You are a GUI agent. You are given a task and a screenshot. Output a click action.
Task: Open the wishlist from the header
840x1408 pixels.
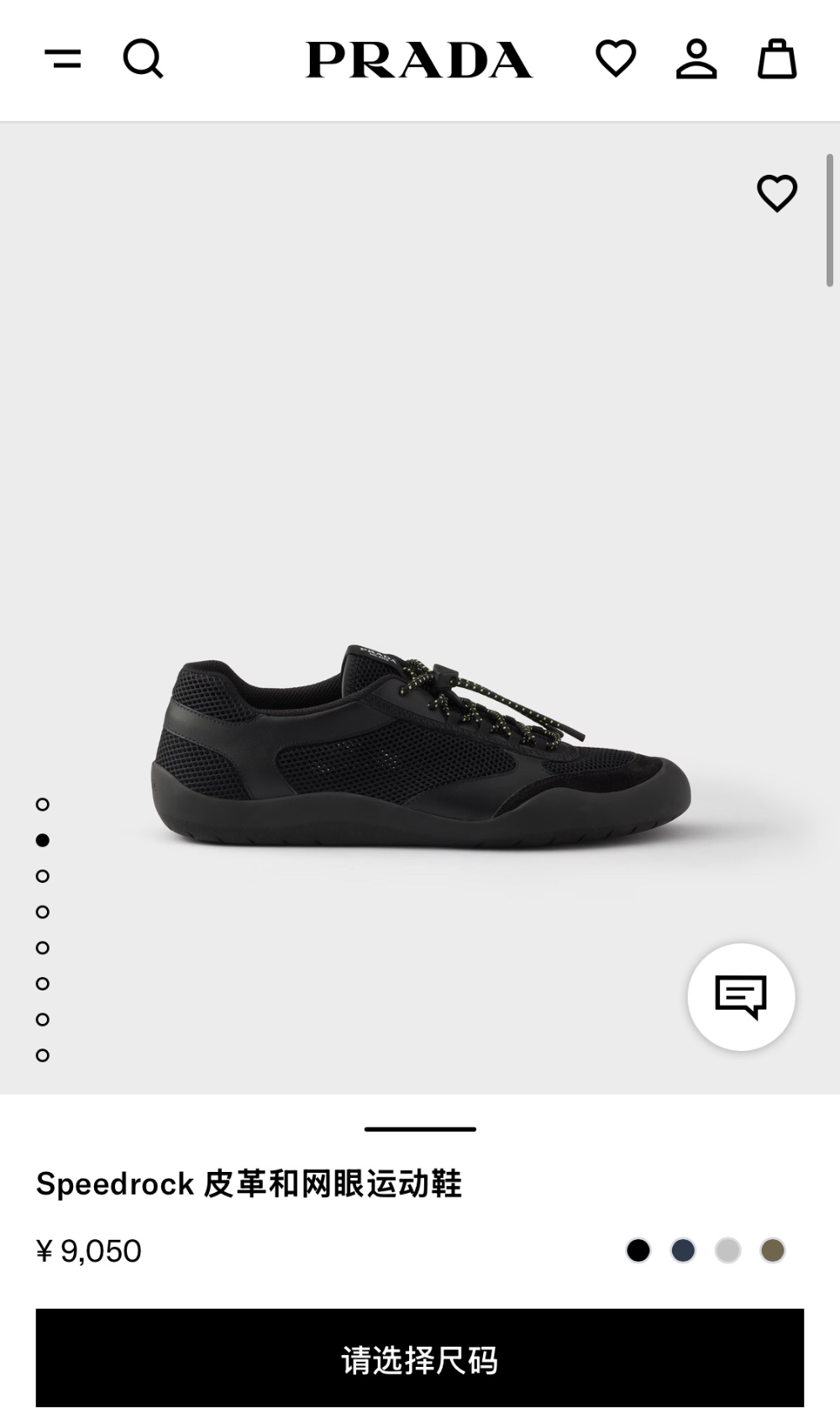[x=616, y=59]
